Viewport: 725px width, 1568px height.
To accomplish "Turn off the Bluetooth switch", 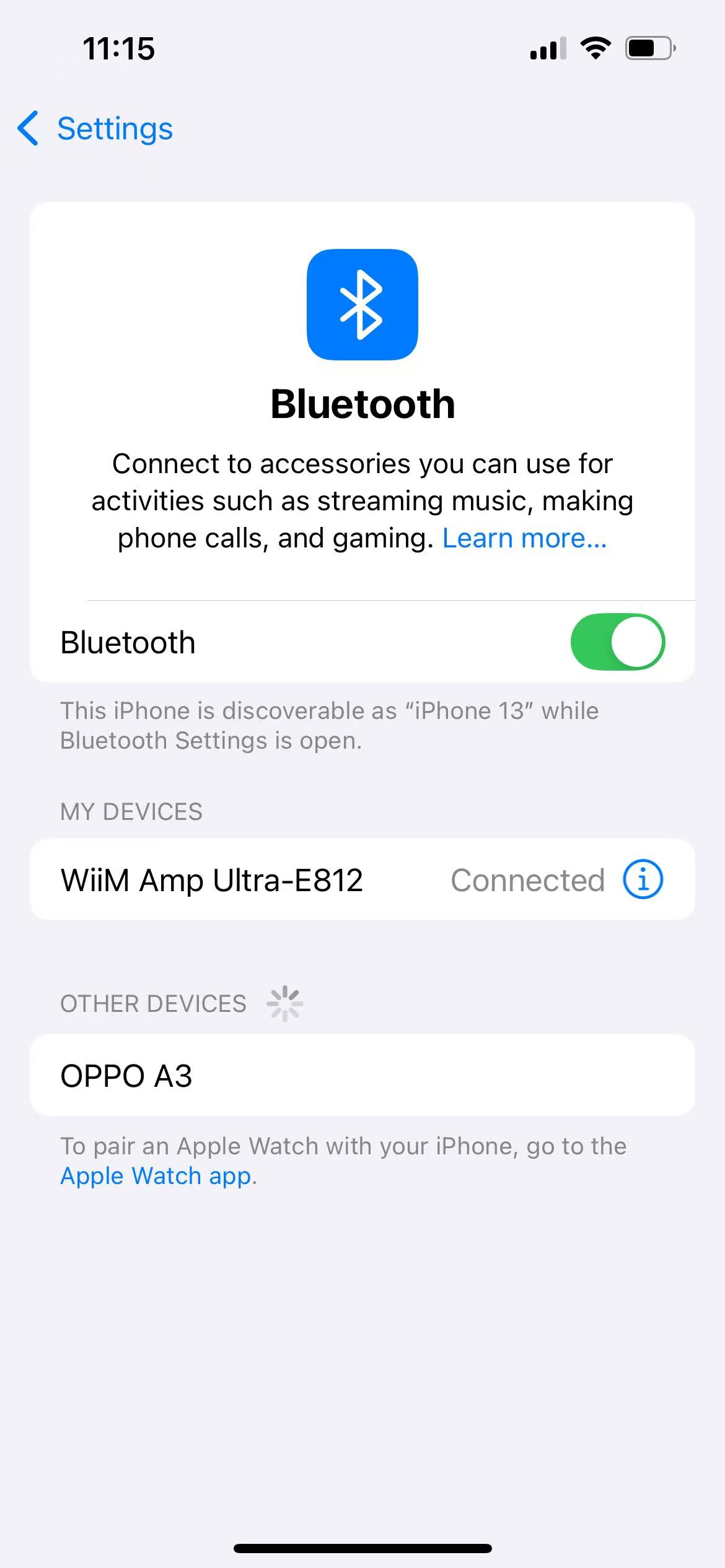I will tap(617, 642).
